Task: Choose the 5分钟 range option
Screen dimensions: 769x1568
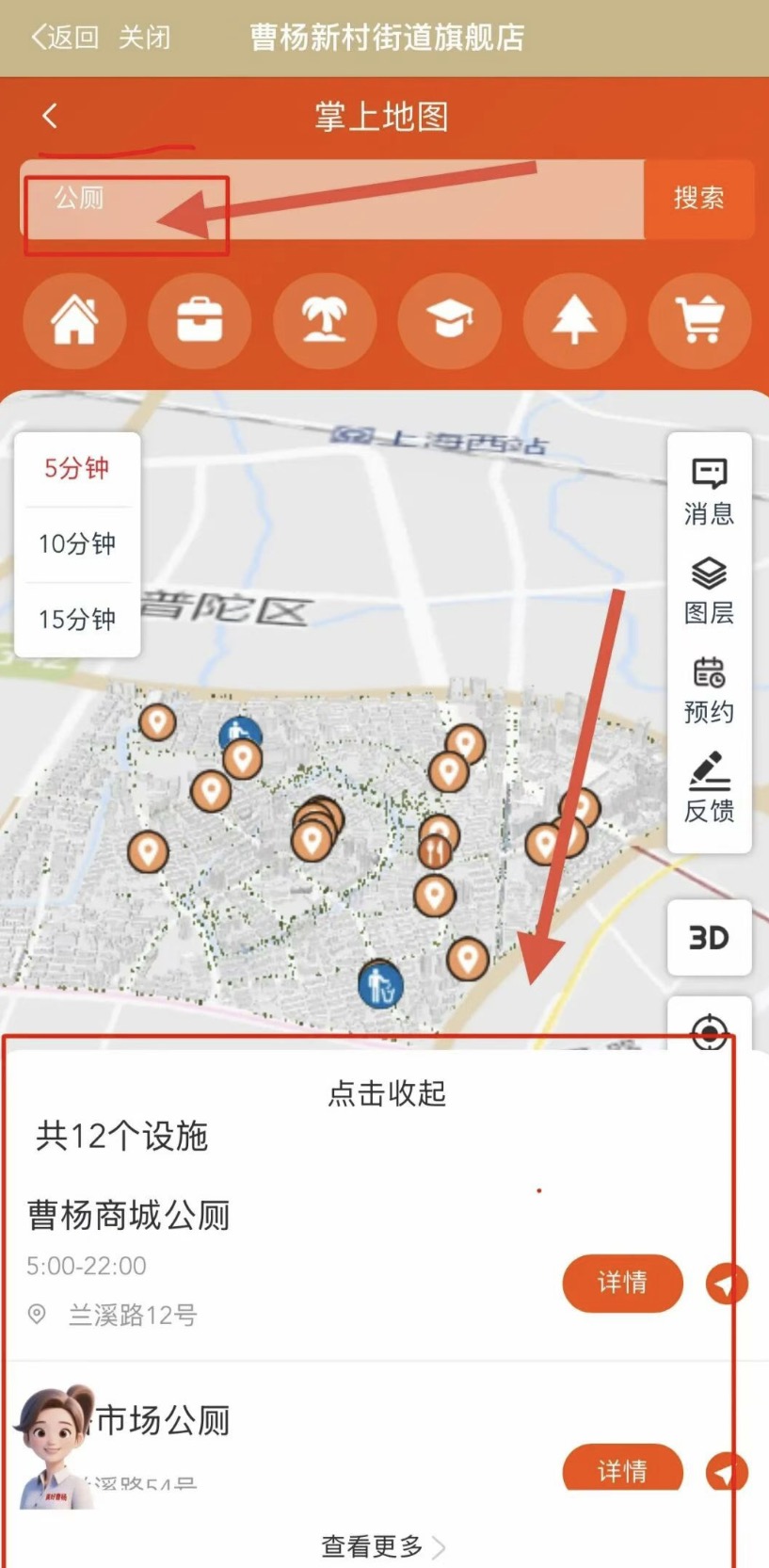Action: click(x=77, y=468)
